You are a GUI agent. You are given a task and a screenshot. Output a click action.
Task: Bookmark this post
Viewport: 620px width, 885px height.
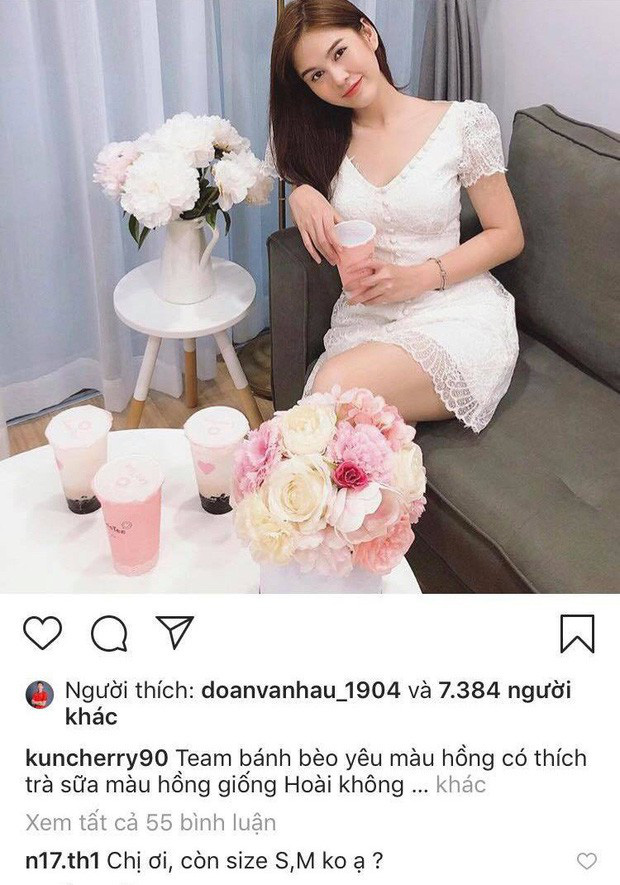(577, 634)
